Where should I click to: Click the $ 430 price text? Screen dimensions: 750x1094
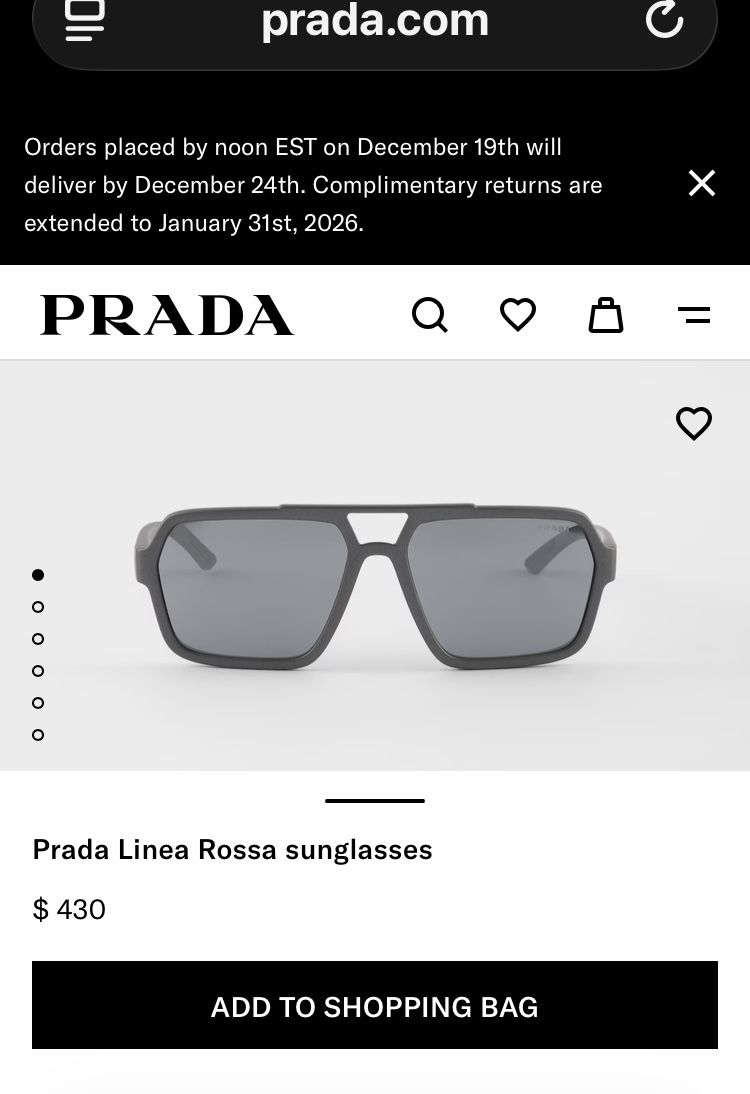point(69,909)
